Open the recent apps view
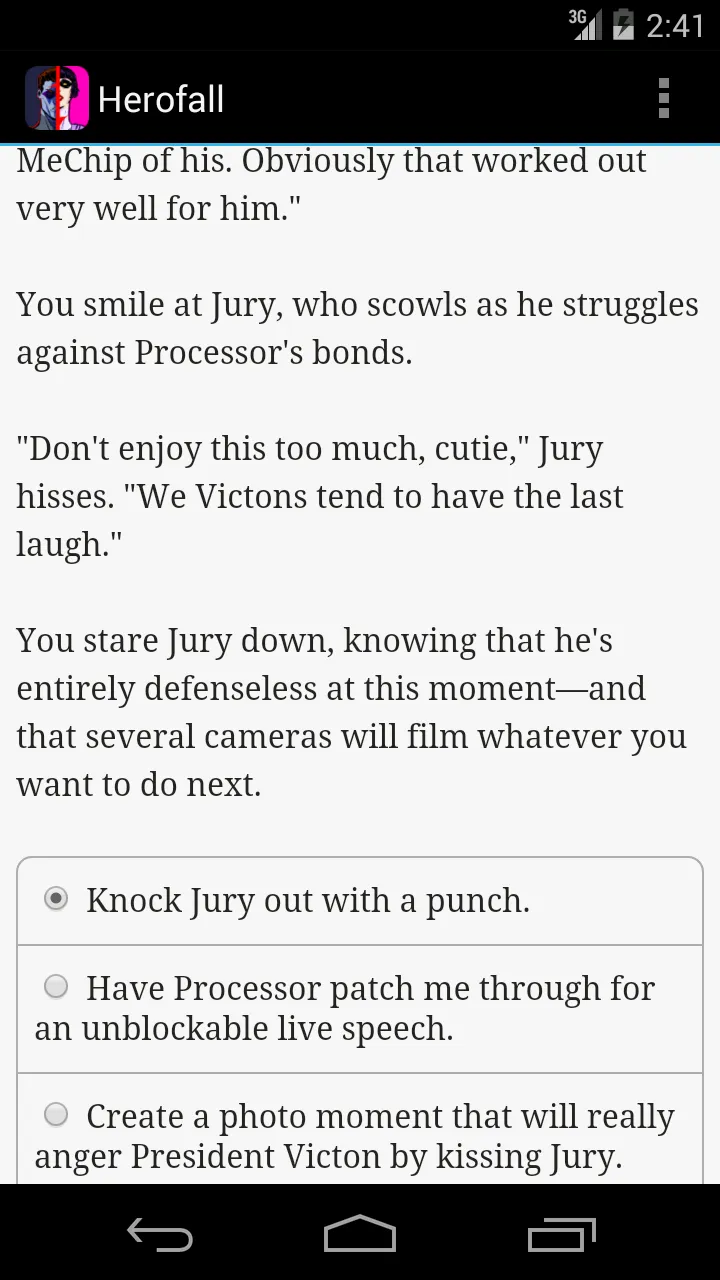 point(561,1234)
